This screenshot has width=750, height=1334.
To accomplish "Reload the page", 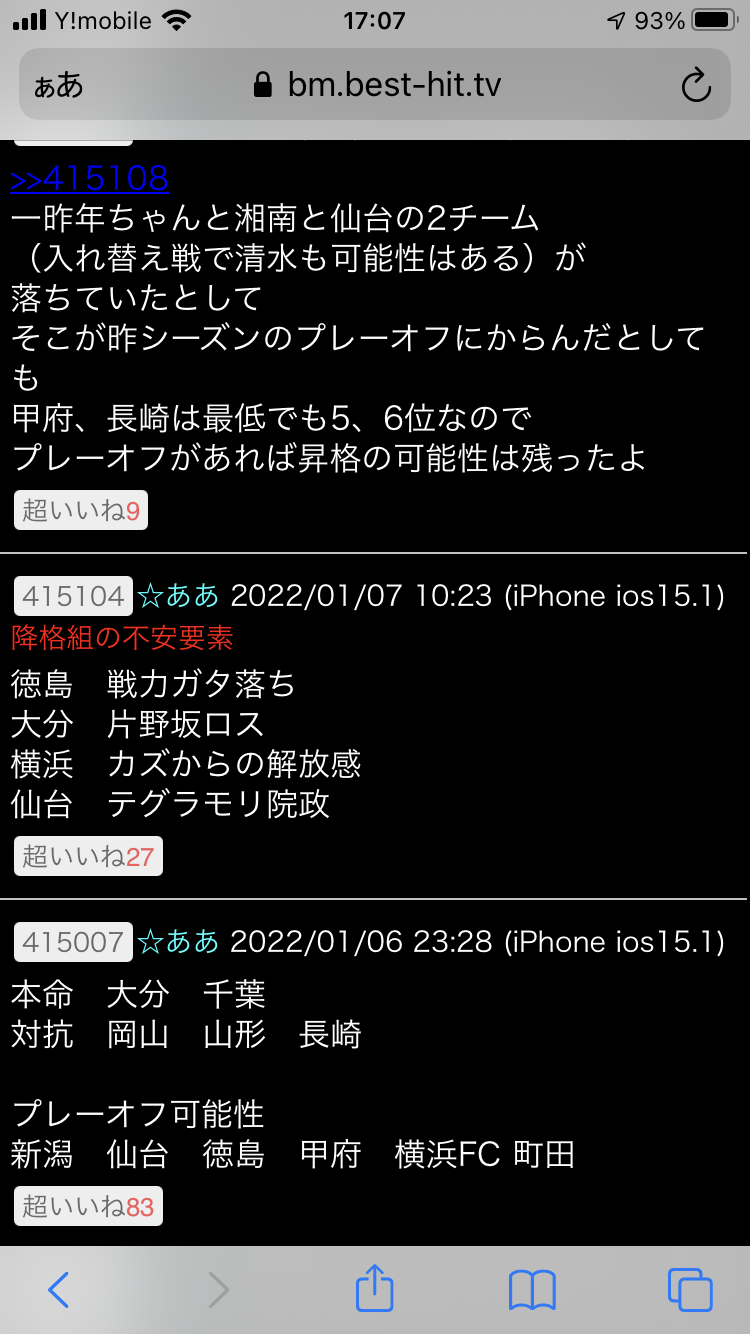I will [695, 85].
